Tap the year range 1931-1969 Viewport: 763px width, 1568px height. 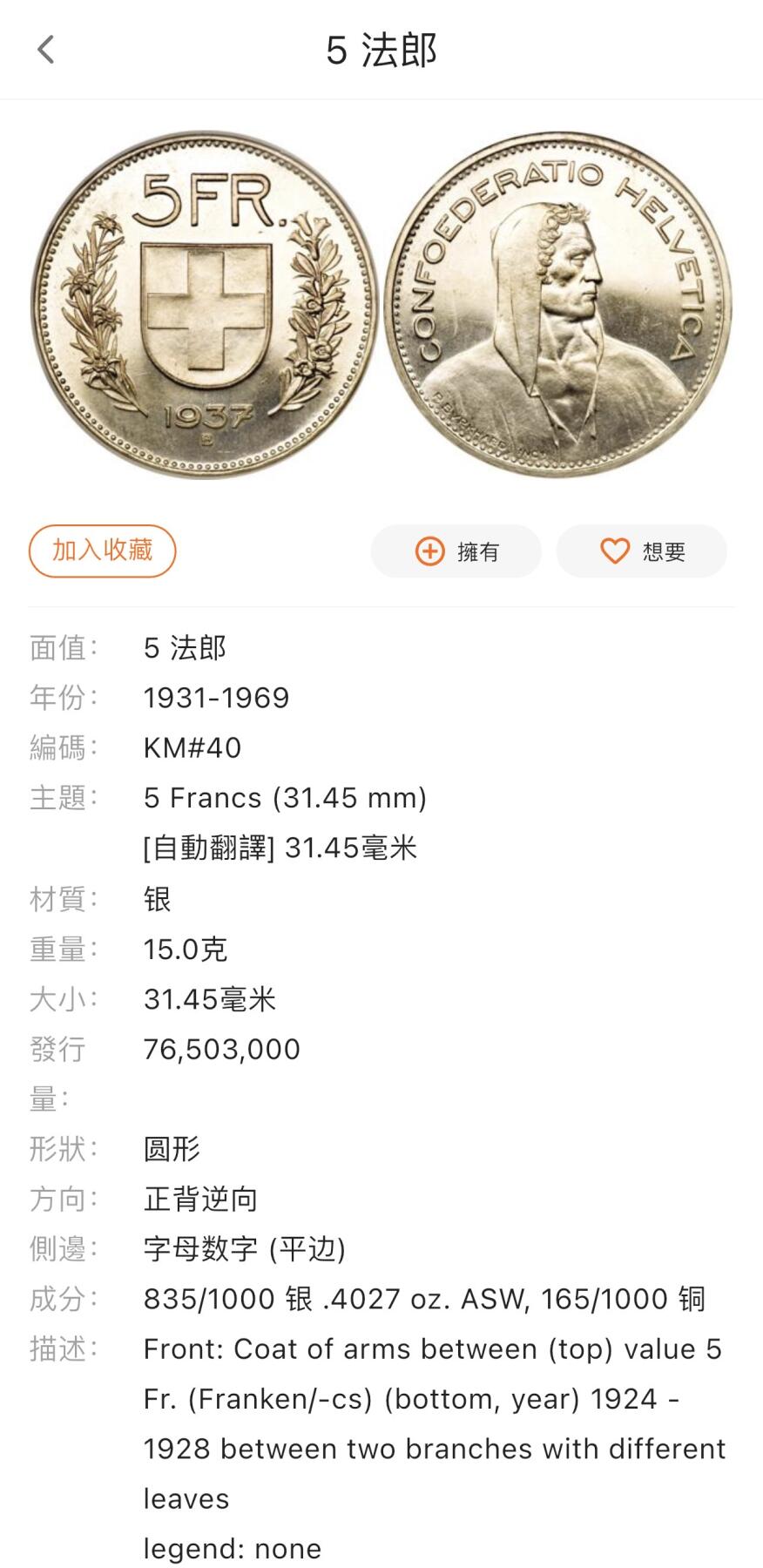point(218,697)
